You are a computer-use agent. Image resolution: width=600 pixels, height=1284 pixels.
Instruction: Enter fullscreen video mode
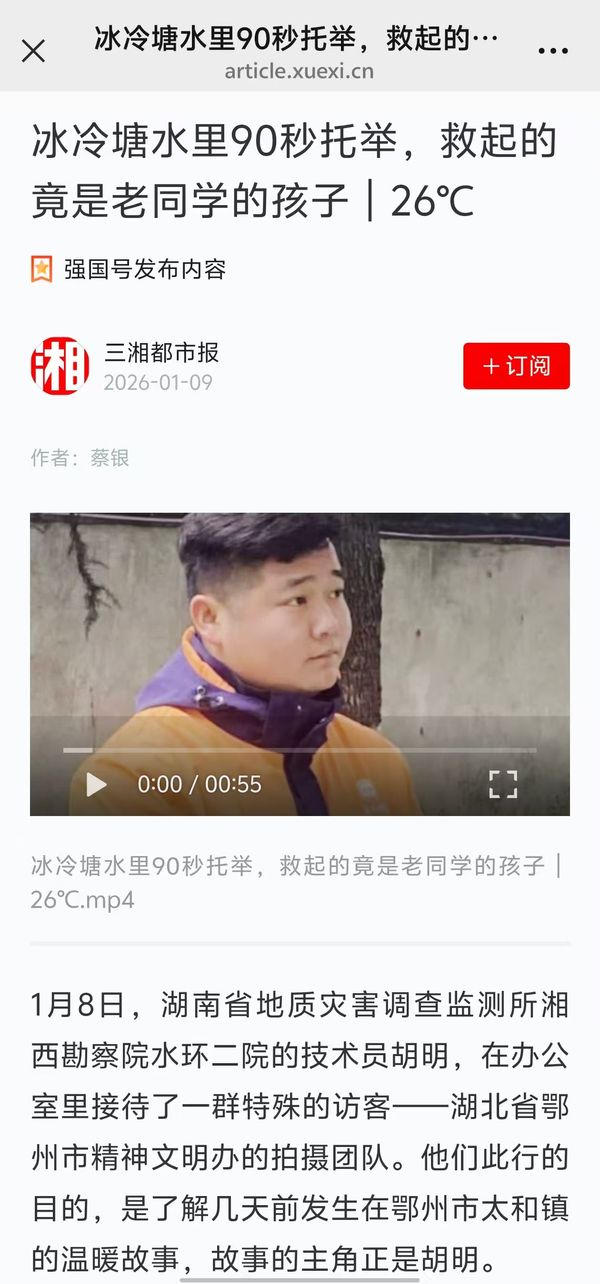coord(503,784)
